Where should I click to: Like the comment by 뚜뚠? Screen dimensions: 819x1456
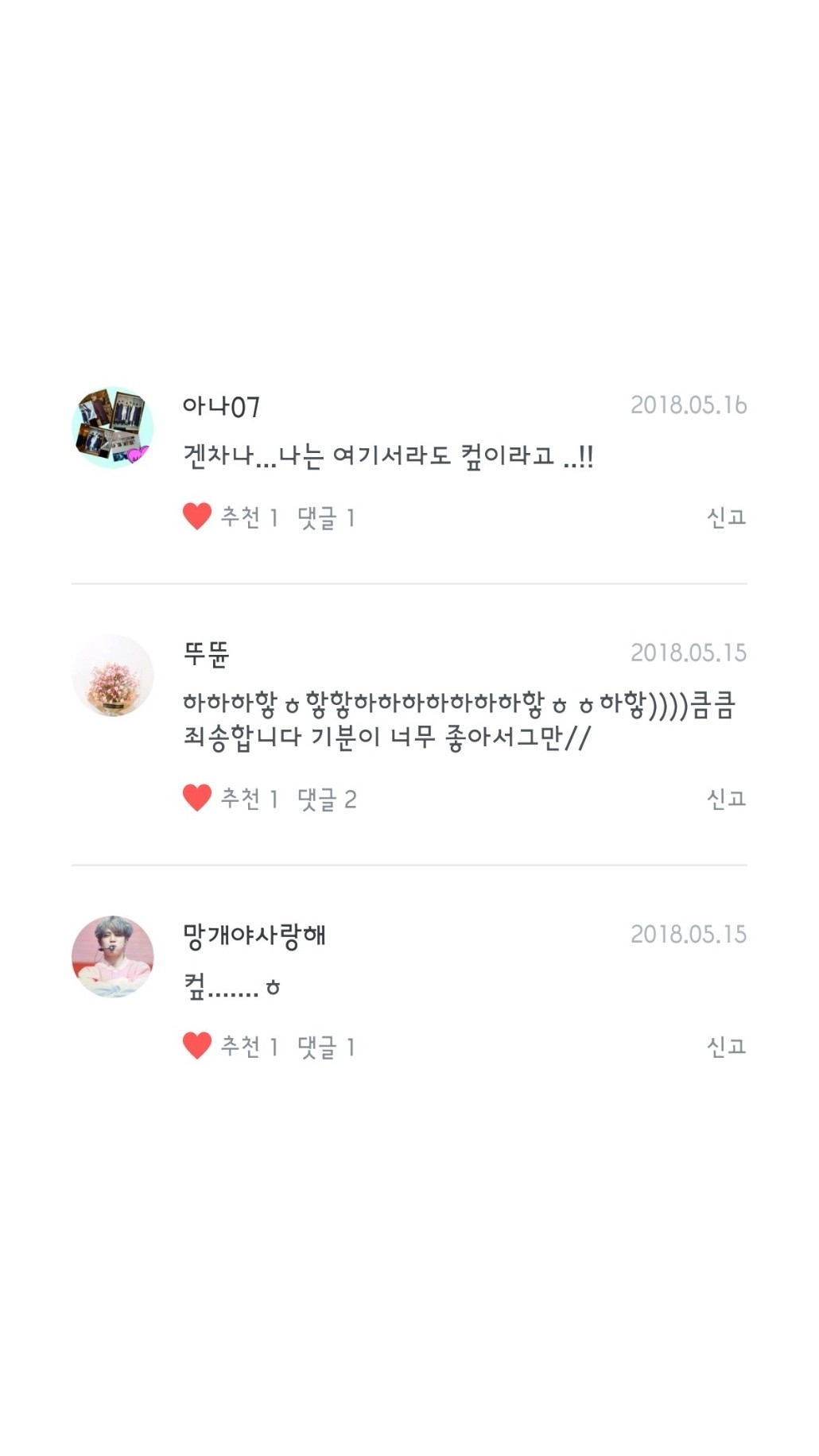[197, 798]
